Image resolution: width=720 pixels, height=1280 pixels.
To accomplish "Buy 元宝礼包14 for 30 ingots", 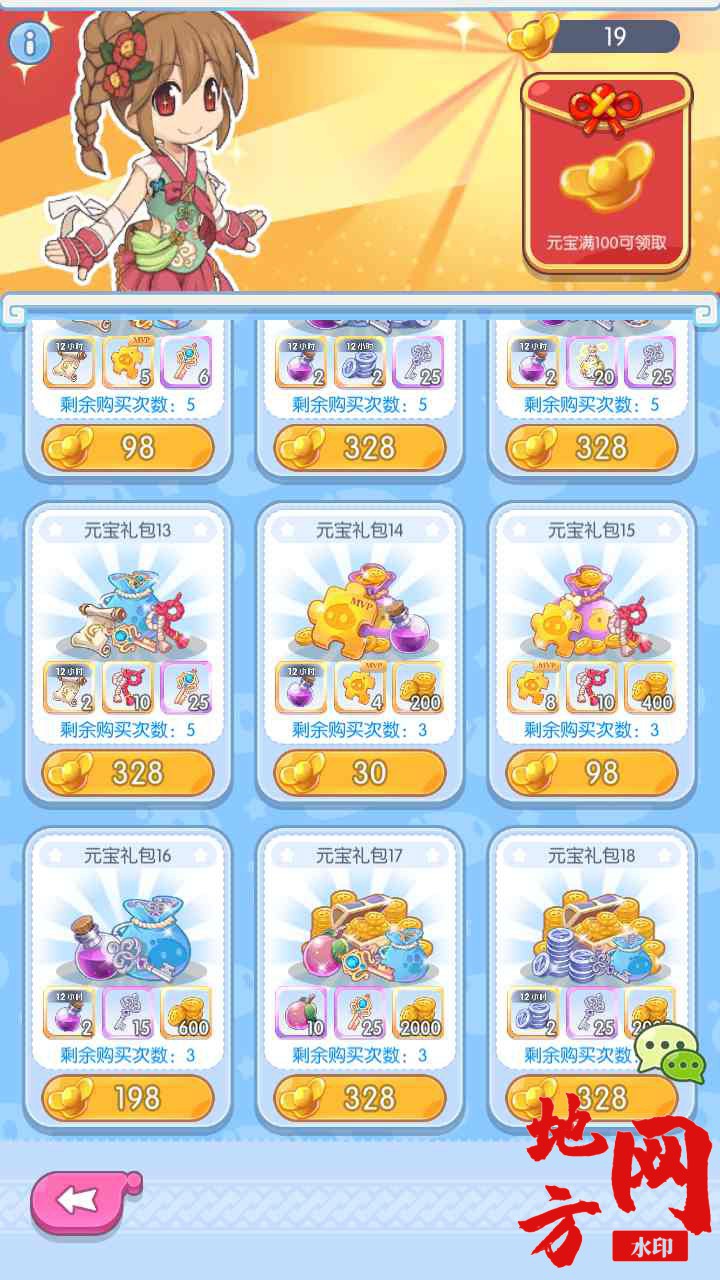I will point(360,773).
